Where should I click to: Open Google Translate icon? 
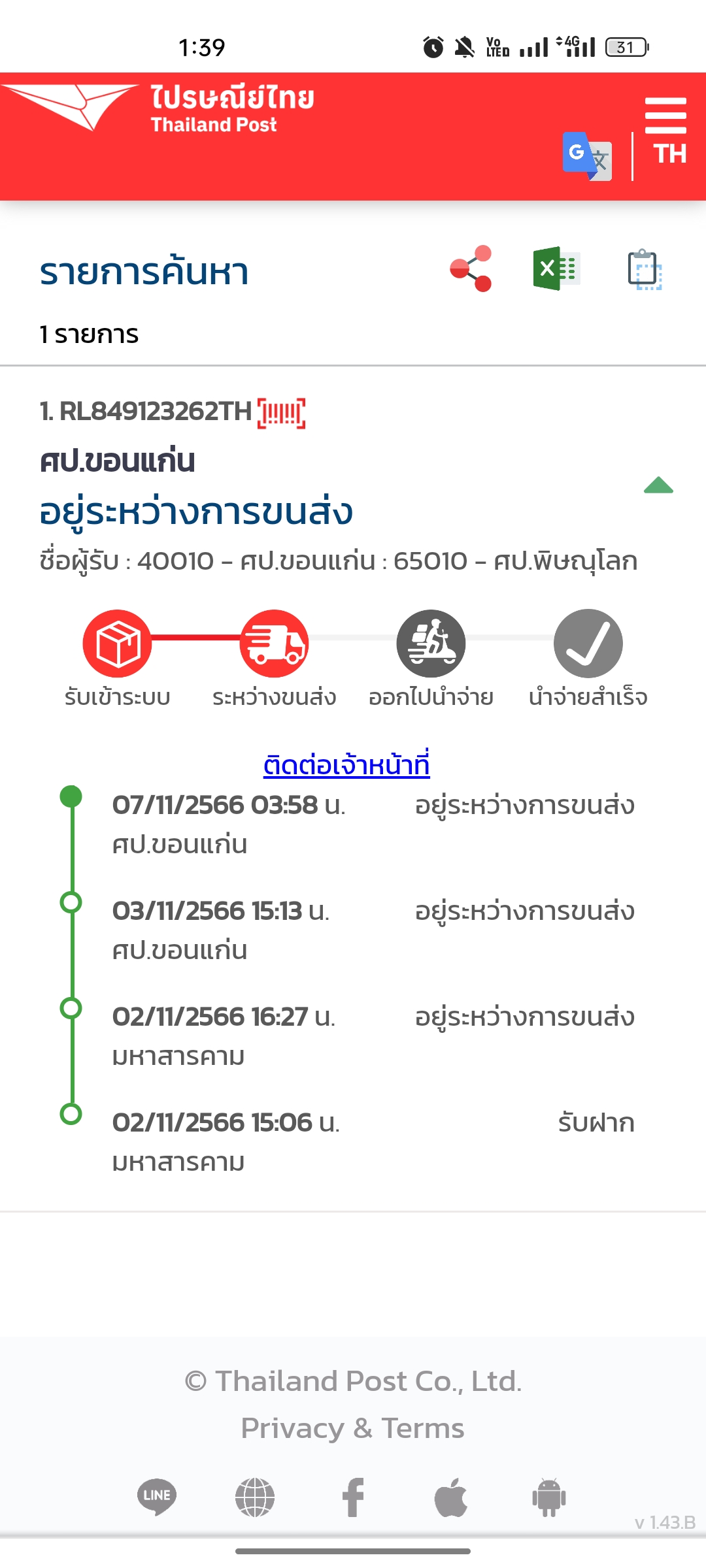coord(587,157)
